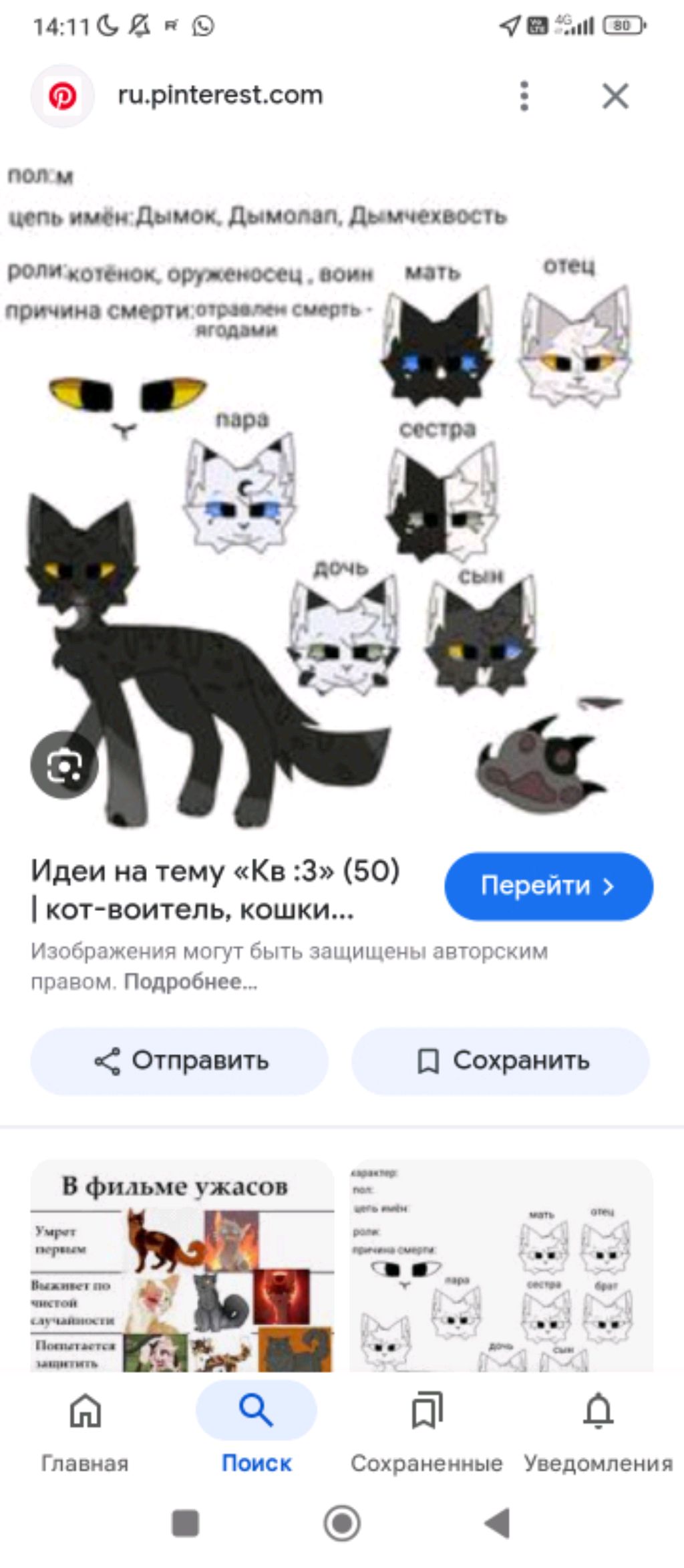Search the image with Lens icon
684x1568 pixels.
64,765
